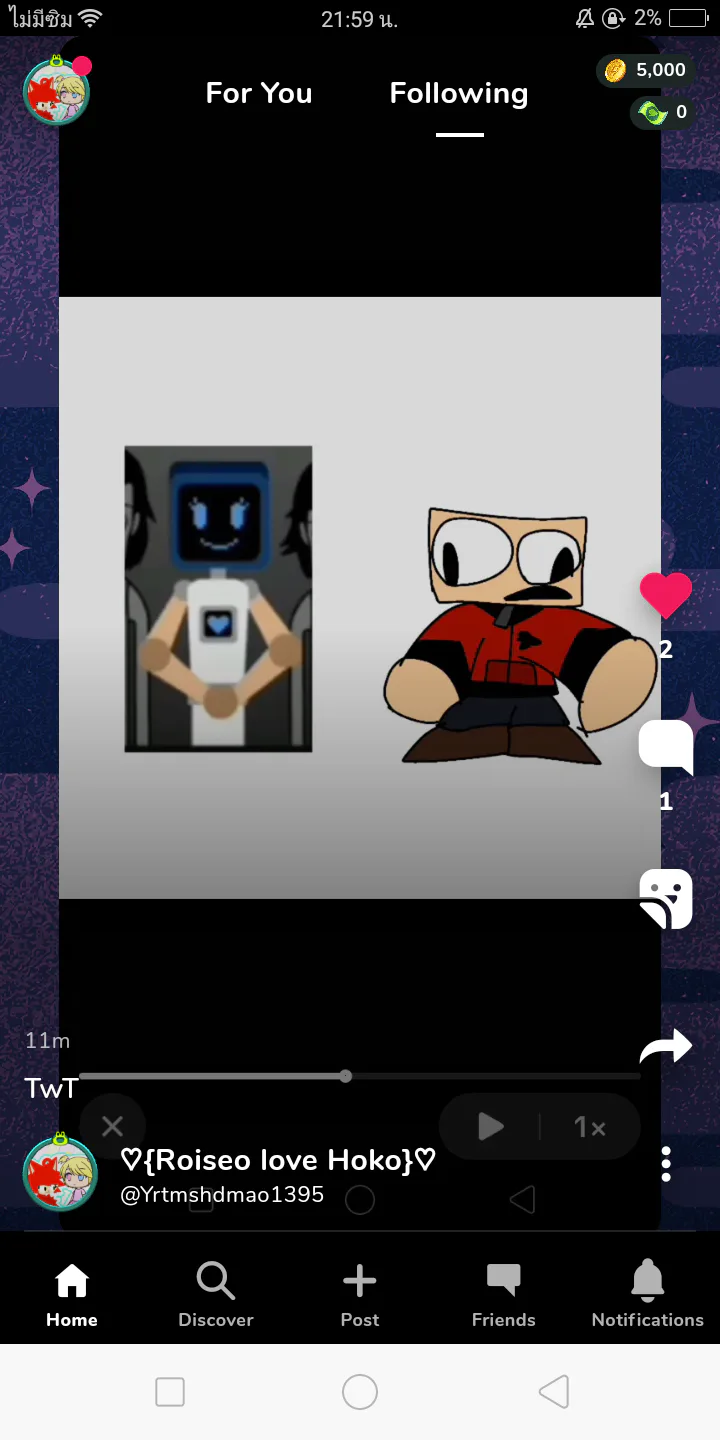Seek on the video progress bar
Image resolution: width=720 pixels, height=1440 pixels.
(x=360, y=1076)
